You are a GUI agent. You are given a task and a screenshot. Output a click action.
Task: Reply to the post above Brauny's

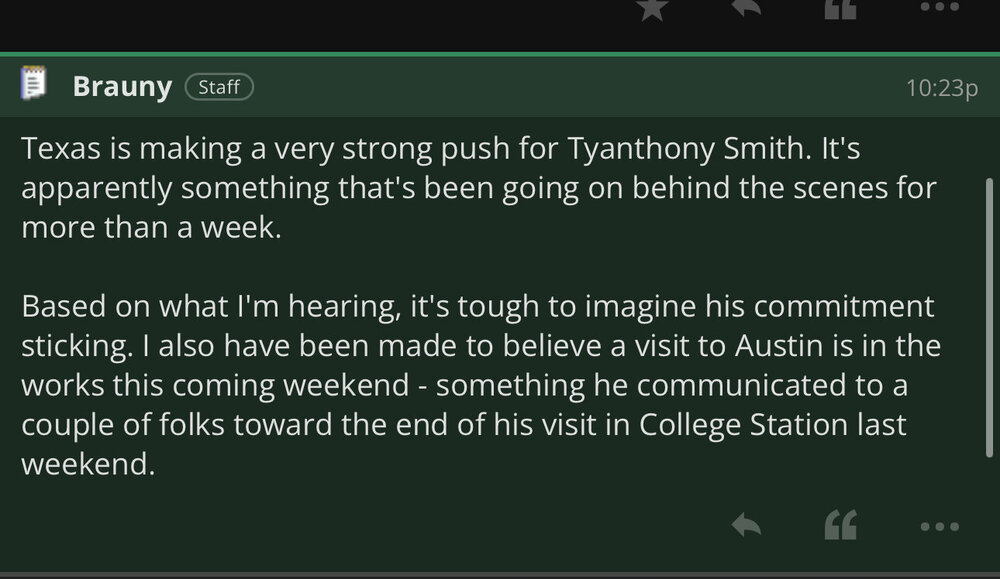click(746, 8)
